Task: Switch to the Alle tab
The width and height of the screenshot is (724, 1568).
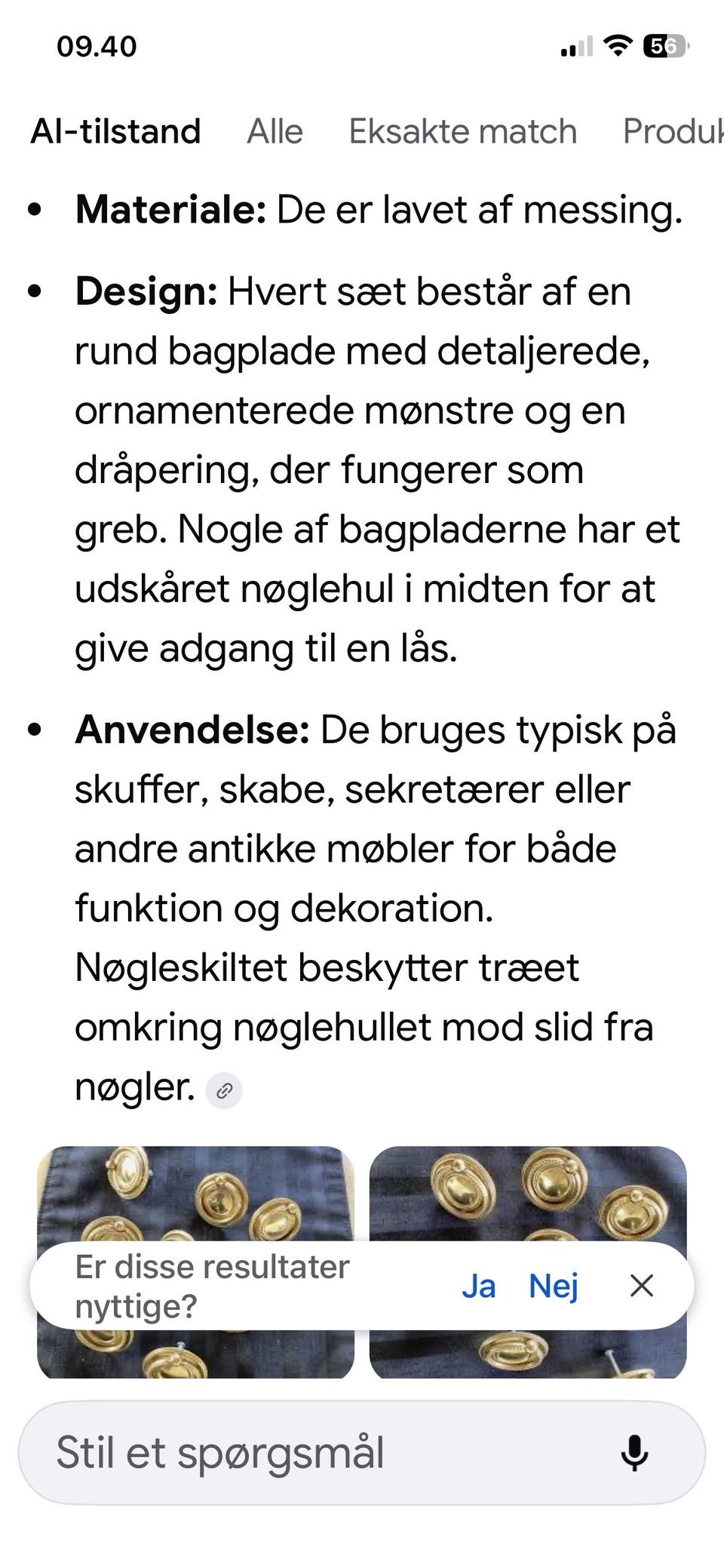Action: click(275, 130)
